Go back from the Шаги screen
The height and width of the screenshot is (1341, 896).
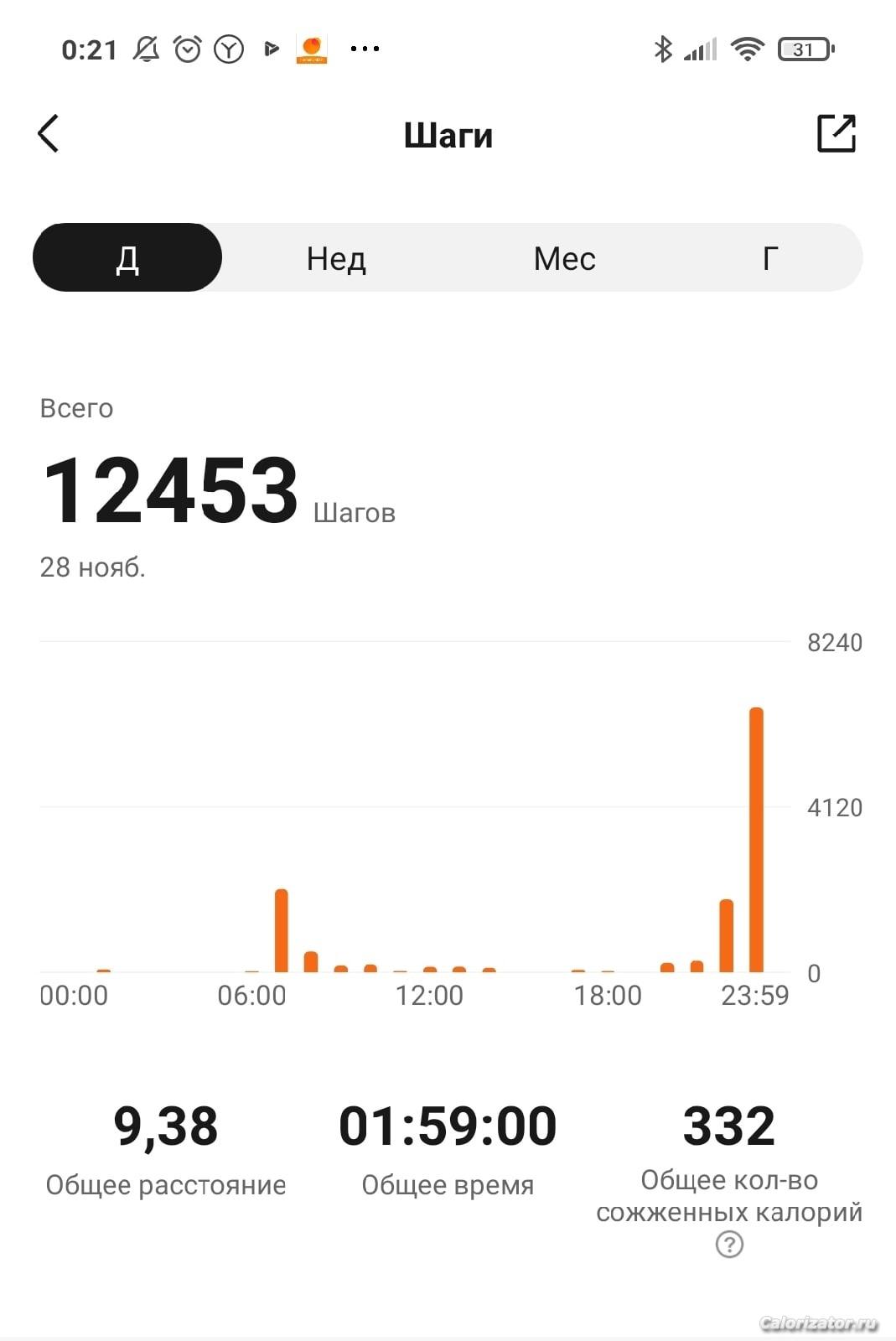(x=49, y=134)
